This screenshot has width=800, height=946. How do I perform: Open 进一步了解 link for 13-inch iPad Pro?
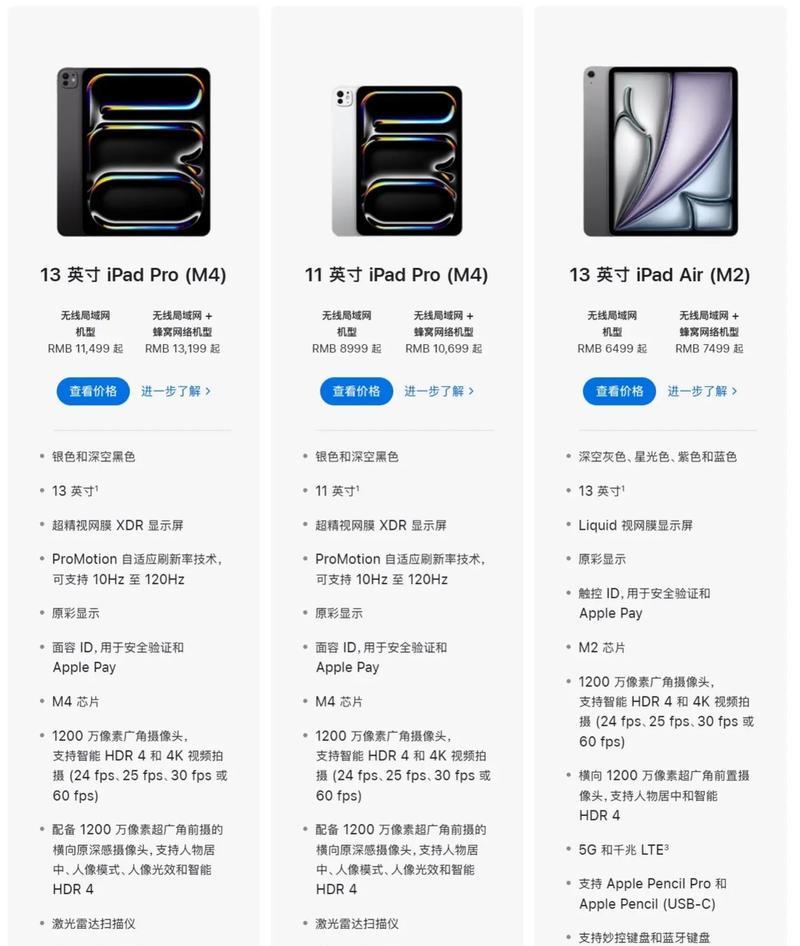coord(175,391)
